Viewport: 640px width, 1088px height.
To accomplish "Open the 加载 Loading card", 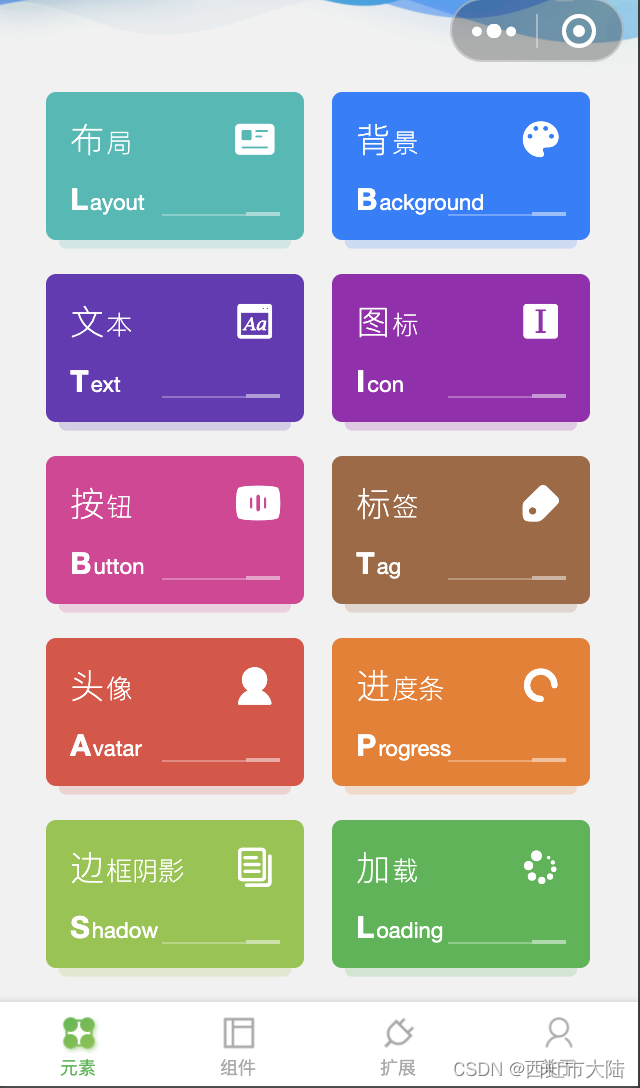I will tap(461, 894).
